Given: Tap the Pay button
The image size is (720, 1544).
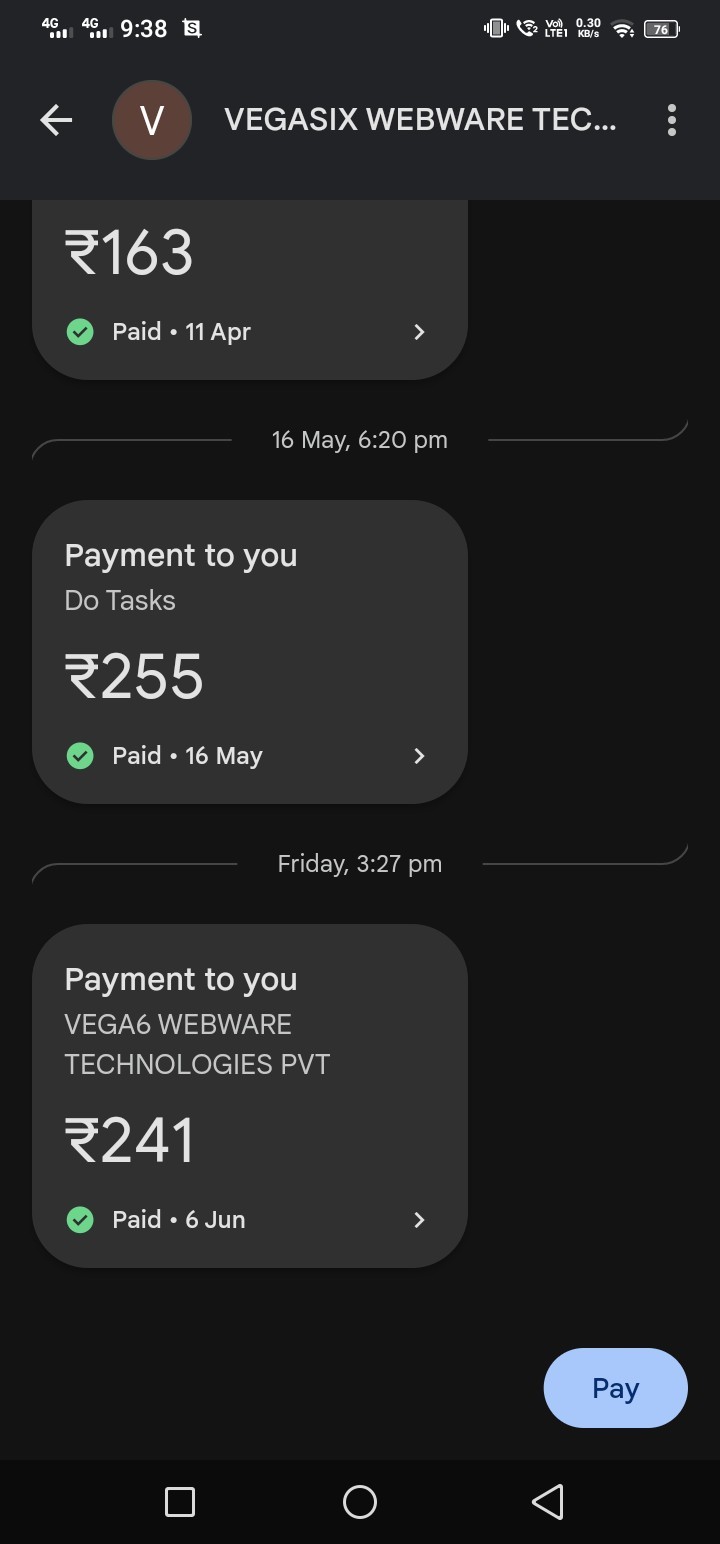Looking at the screenshot, I should (x=615, y=1388).
